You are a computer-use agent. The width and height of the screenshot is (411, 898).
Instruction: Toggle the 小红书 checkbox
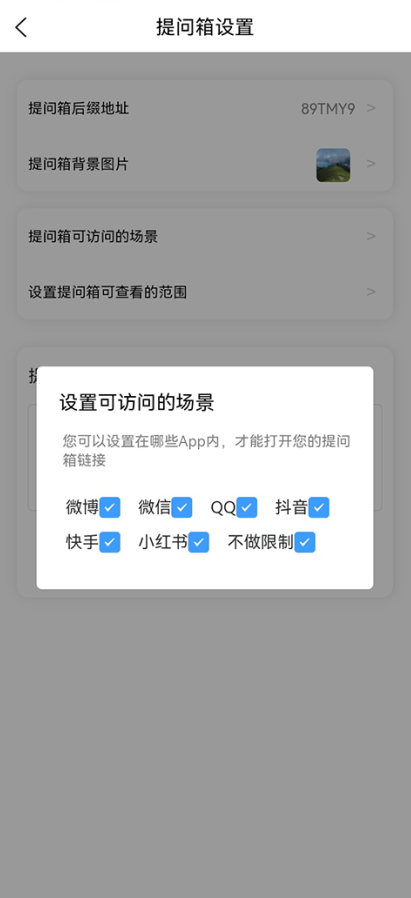199,542
